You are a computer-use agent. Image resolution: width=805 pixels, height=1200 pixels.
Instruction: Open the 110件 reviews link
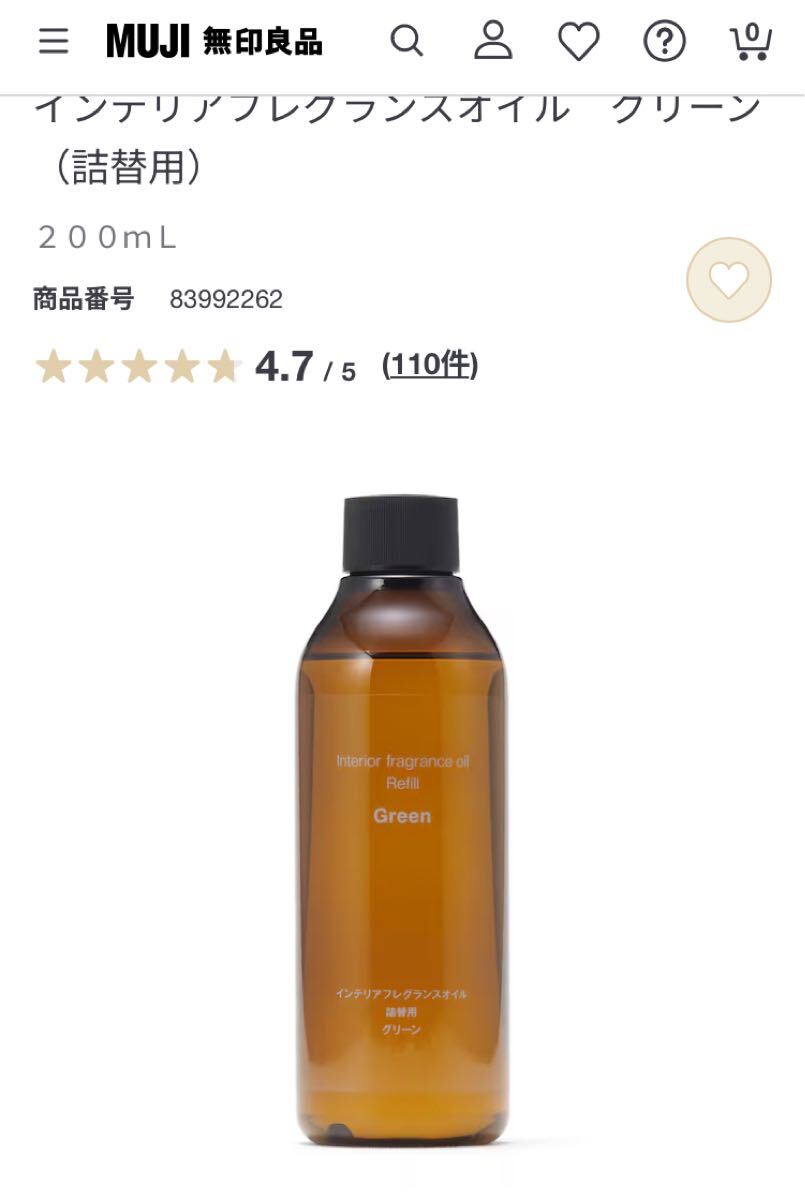[x=430, y=366]
